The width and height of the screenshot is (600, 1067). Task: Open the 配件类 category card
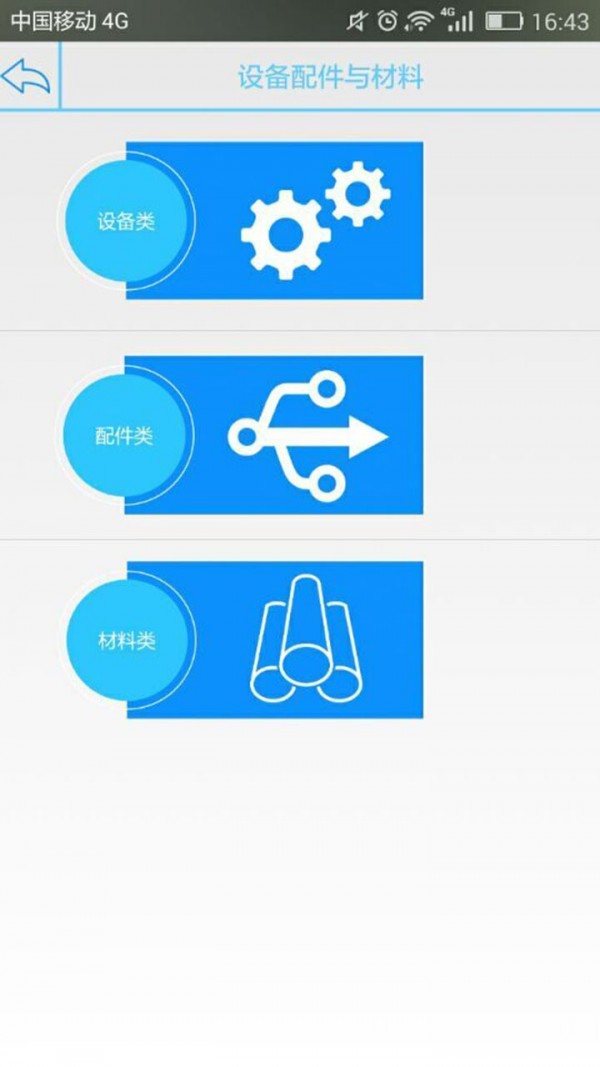241,435
